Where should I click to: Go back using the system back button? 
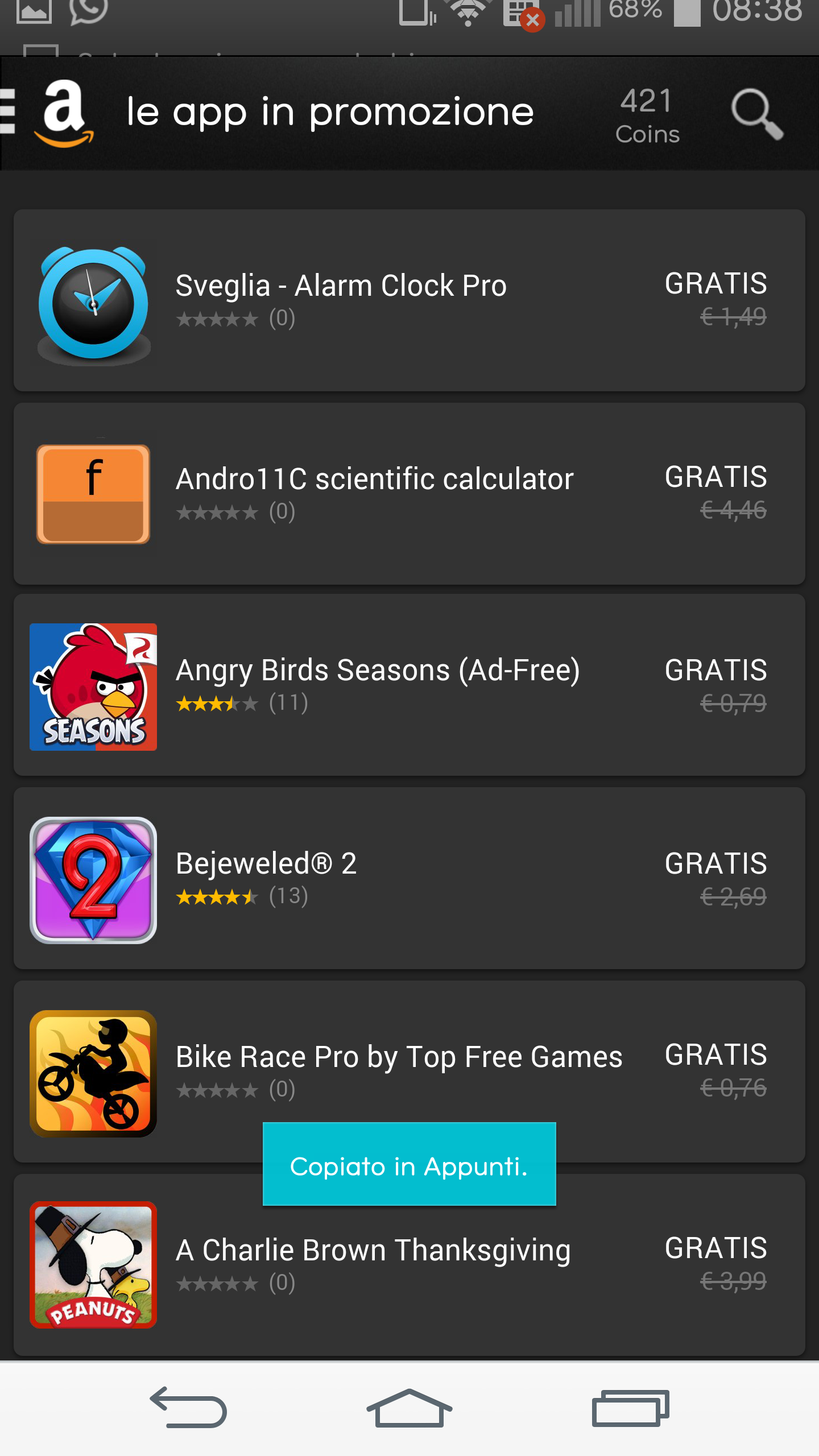pos(189,1408)
